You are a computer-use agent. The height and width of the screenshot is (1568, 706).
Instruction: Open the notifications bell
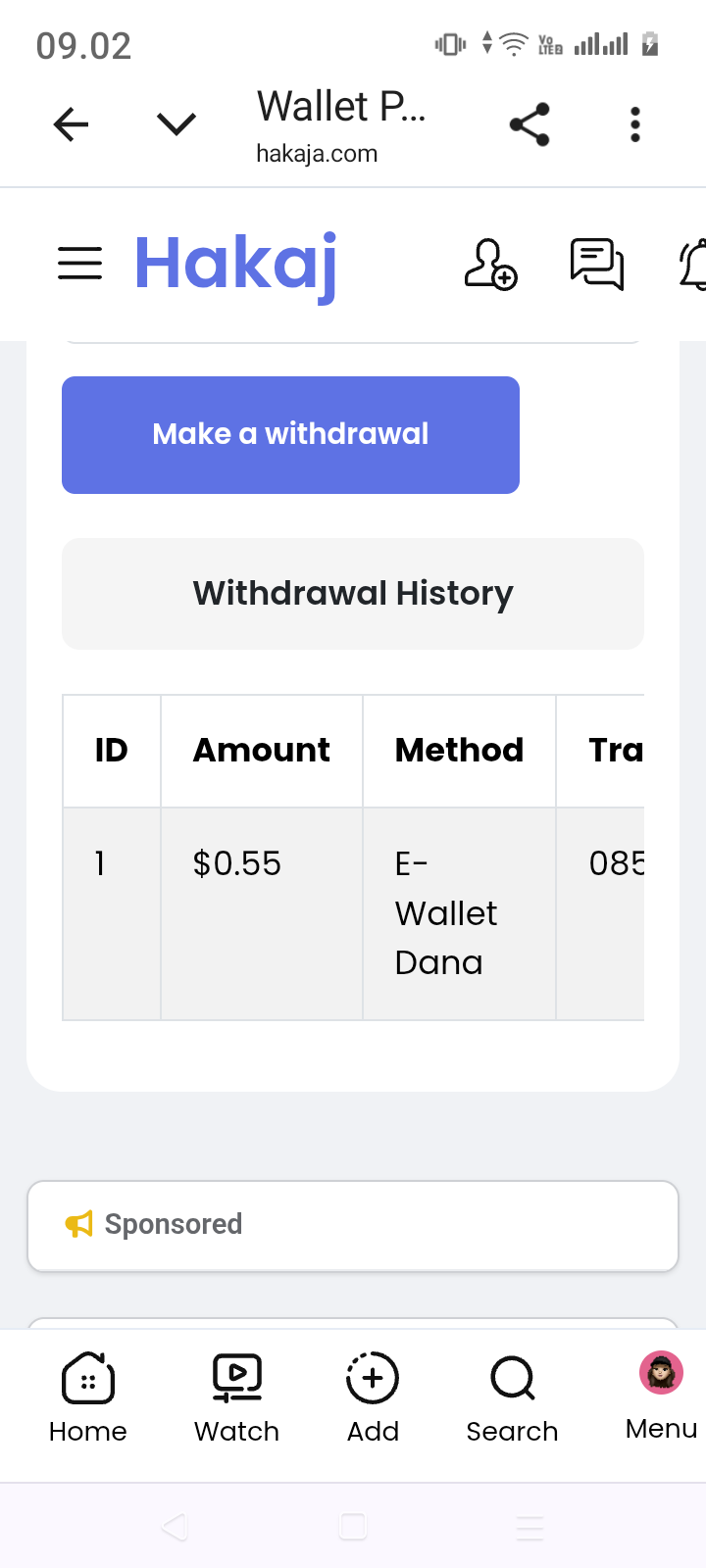[694, 265]
